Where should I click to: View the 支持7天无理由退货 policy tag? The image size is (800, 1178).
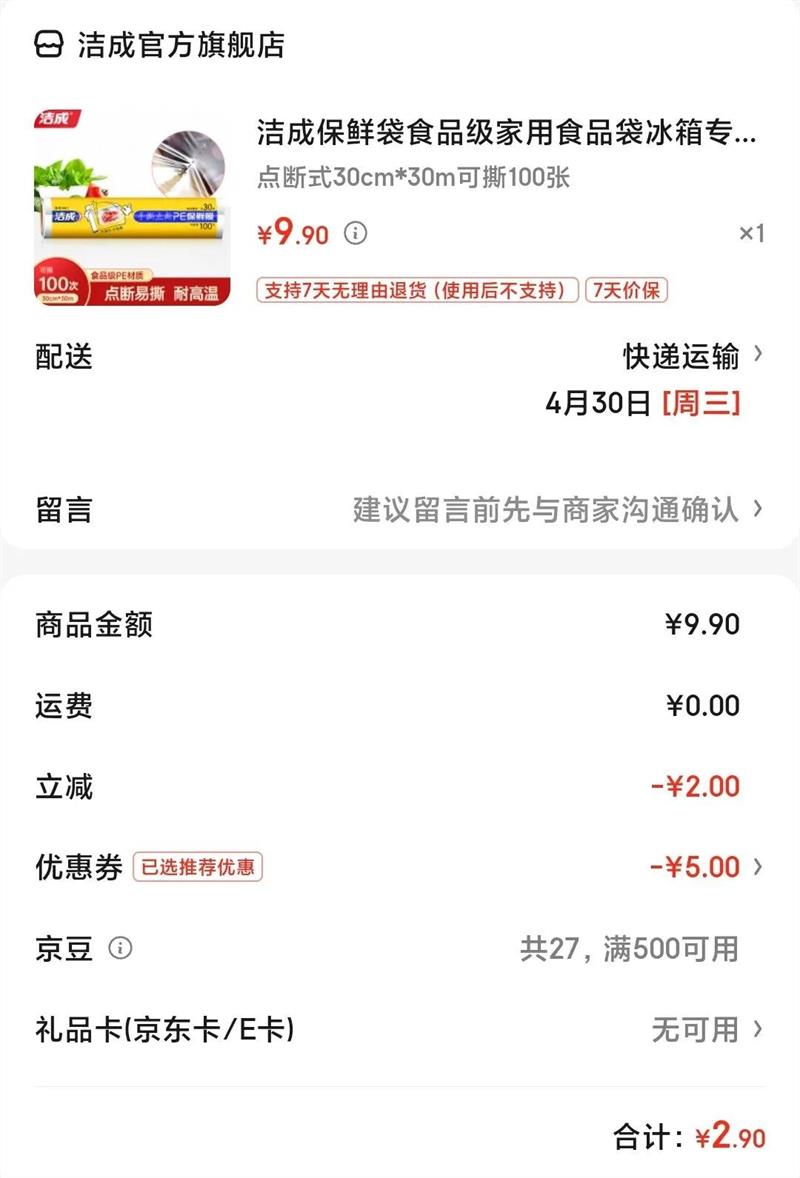pos(418,290)
